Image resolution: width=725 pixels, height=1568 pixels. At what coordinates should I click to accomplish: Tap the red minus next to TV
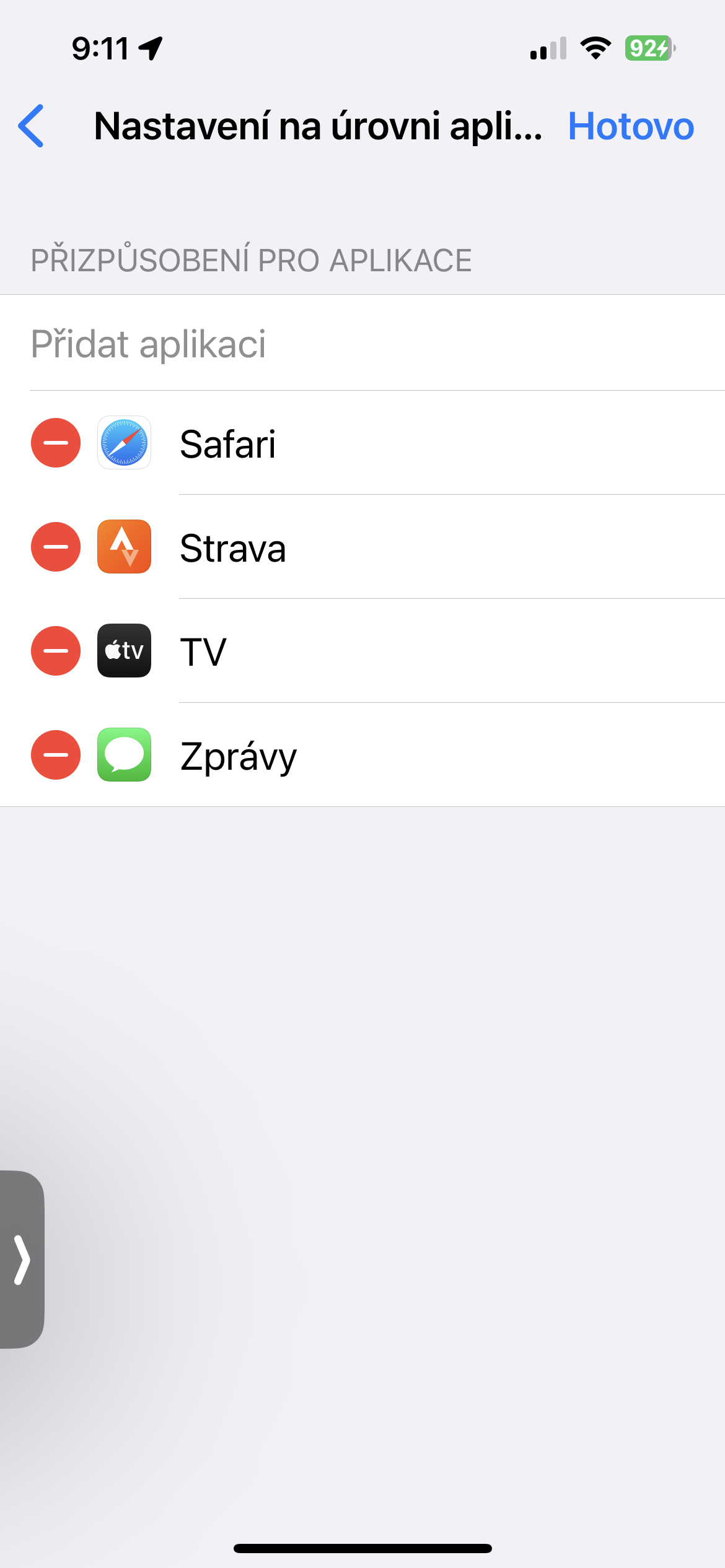56,651
